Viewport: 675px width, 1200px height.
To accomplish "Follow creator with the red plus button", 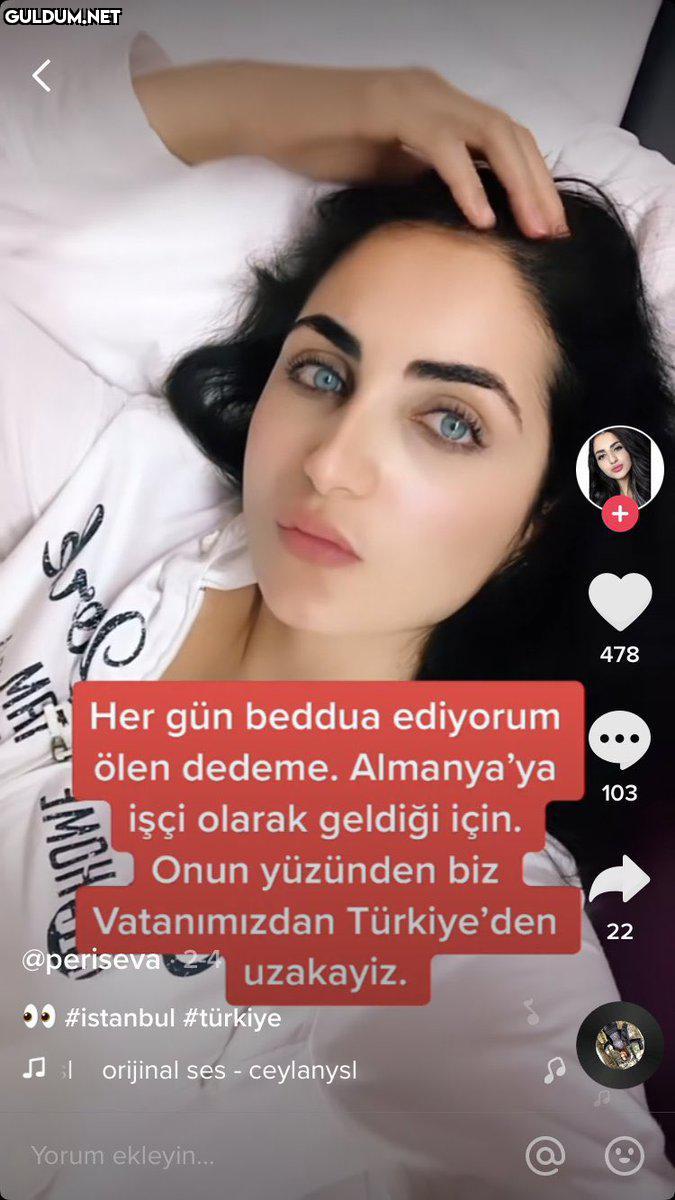I will click(619, 514).
